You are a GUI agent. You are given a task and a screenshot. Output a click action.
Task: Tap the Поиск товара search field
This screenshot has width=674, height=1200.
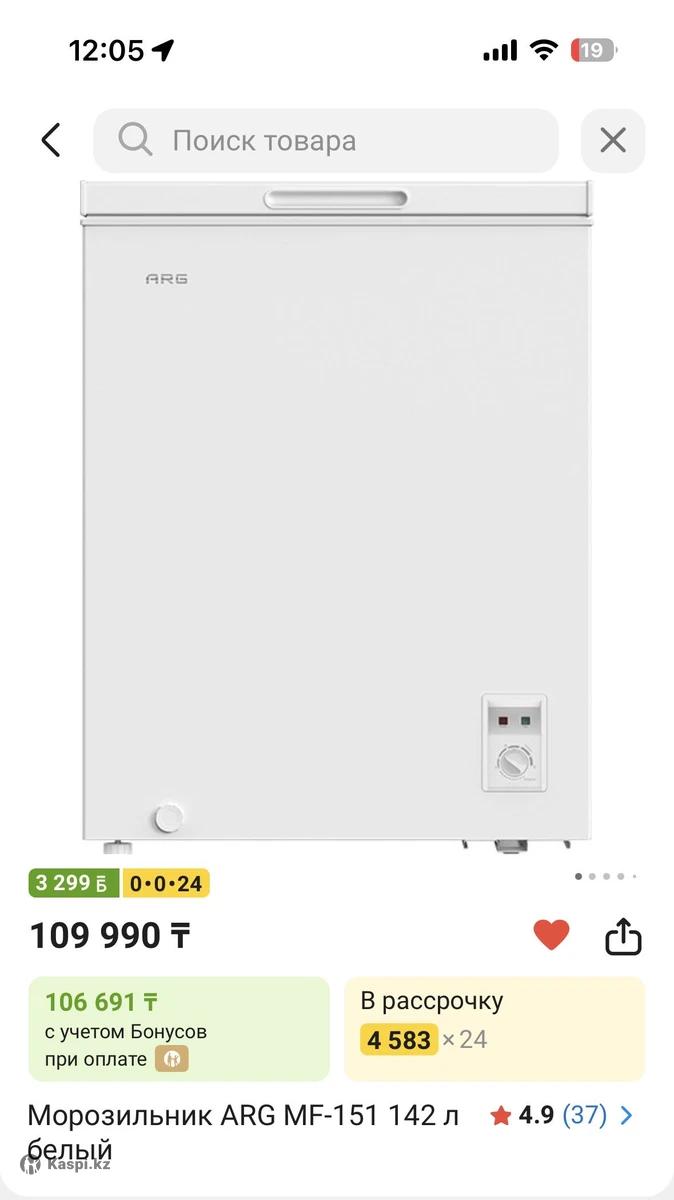point(326,141)
